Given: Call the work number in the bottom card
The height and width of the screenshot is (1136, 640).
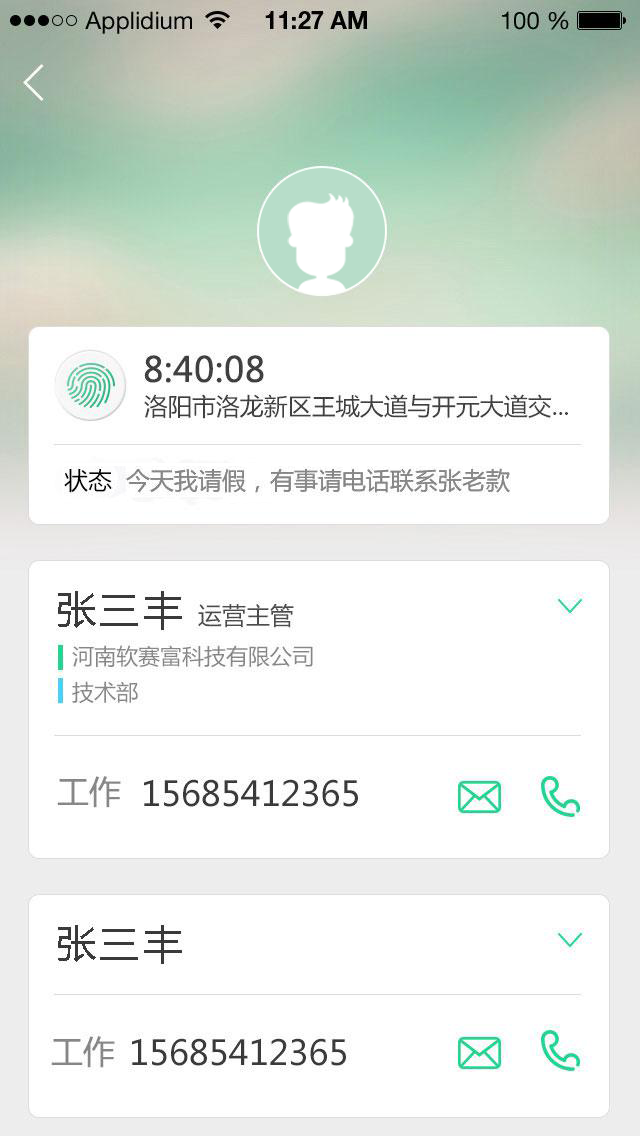Looking at the screenshot, I should tap(560, 1052).
